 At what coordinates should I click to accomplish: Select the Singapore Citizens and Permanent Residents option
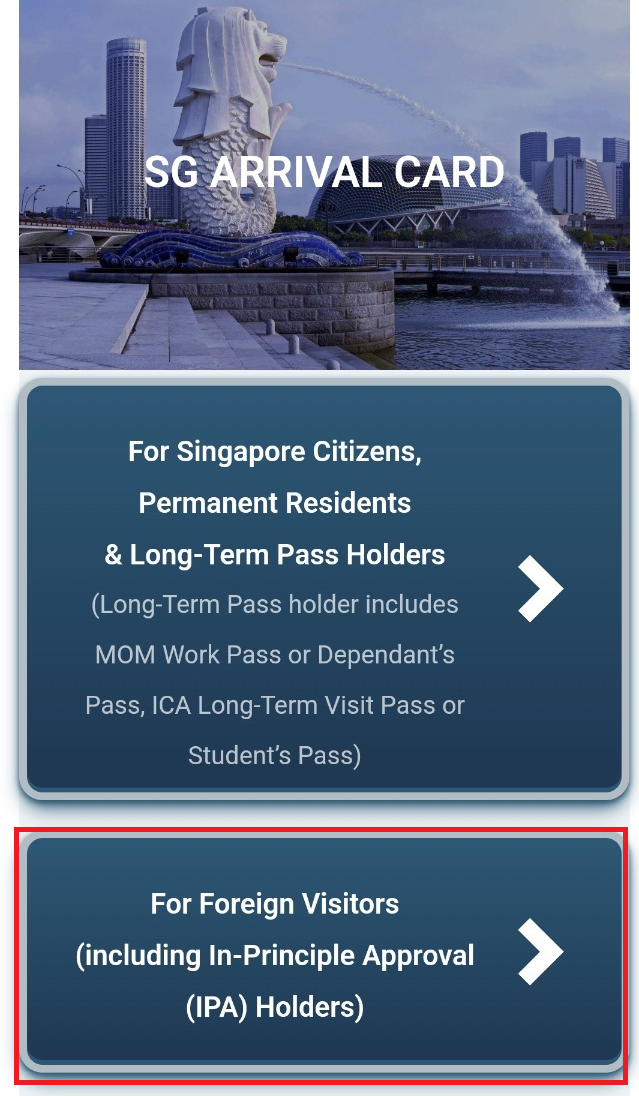tap(324, 589)
